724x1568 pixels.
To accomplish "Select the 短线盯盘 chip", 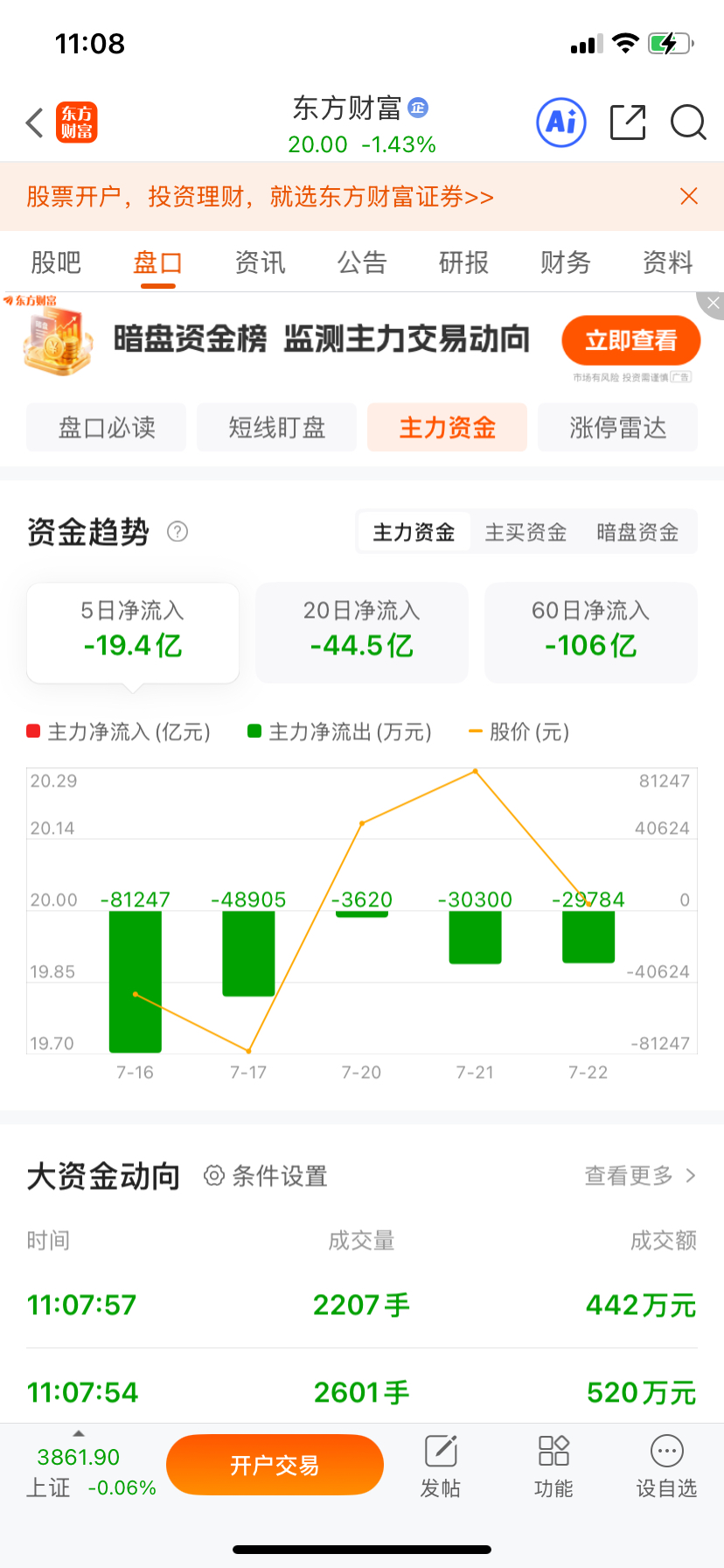I will [x=276, y=427].
